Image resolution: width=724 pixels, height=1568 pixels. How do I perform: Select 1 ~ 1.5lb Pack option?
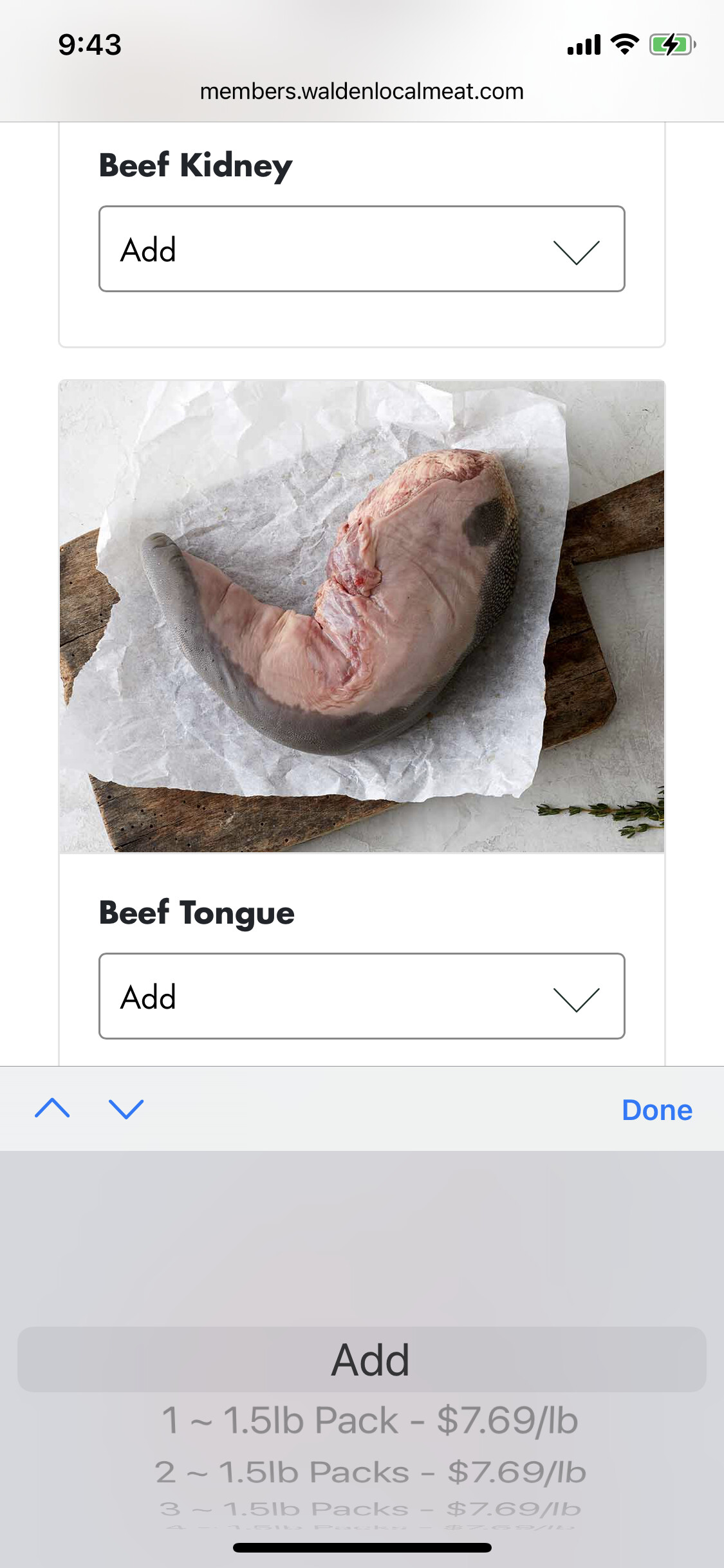[369, 1420]
